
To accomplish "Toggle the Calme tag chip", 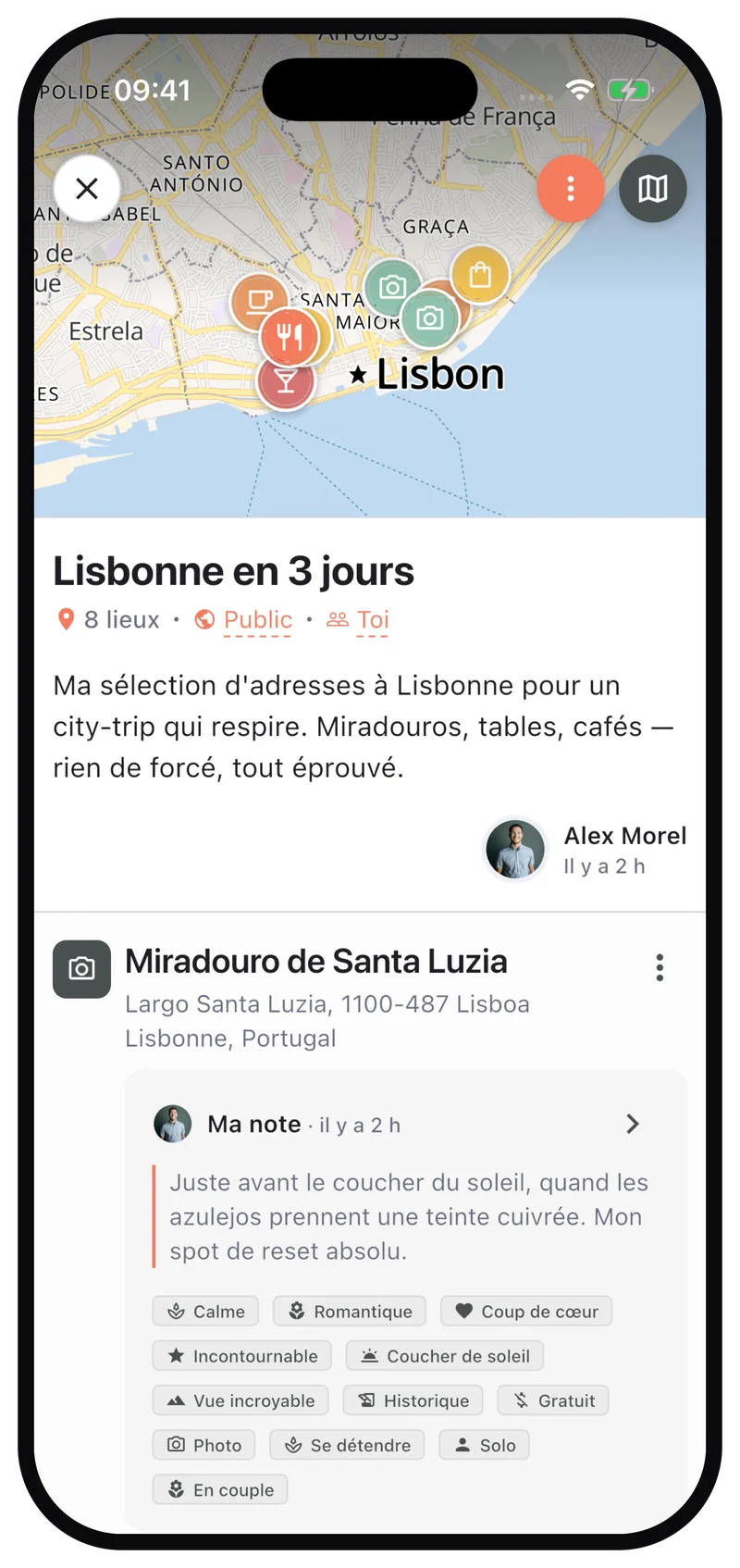I will [x=204, y=1311].
